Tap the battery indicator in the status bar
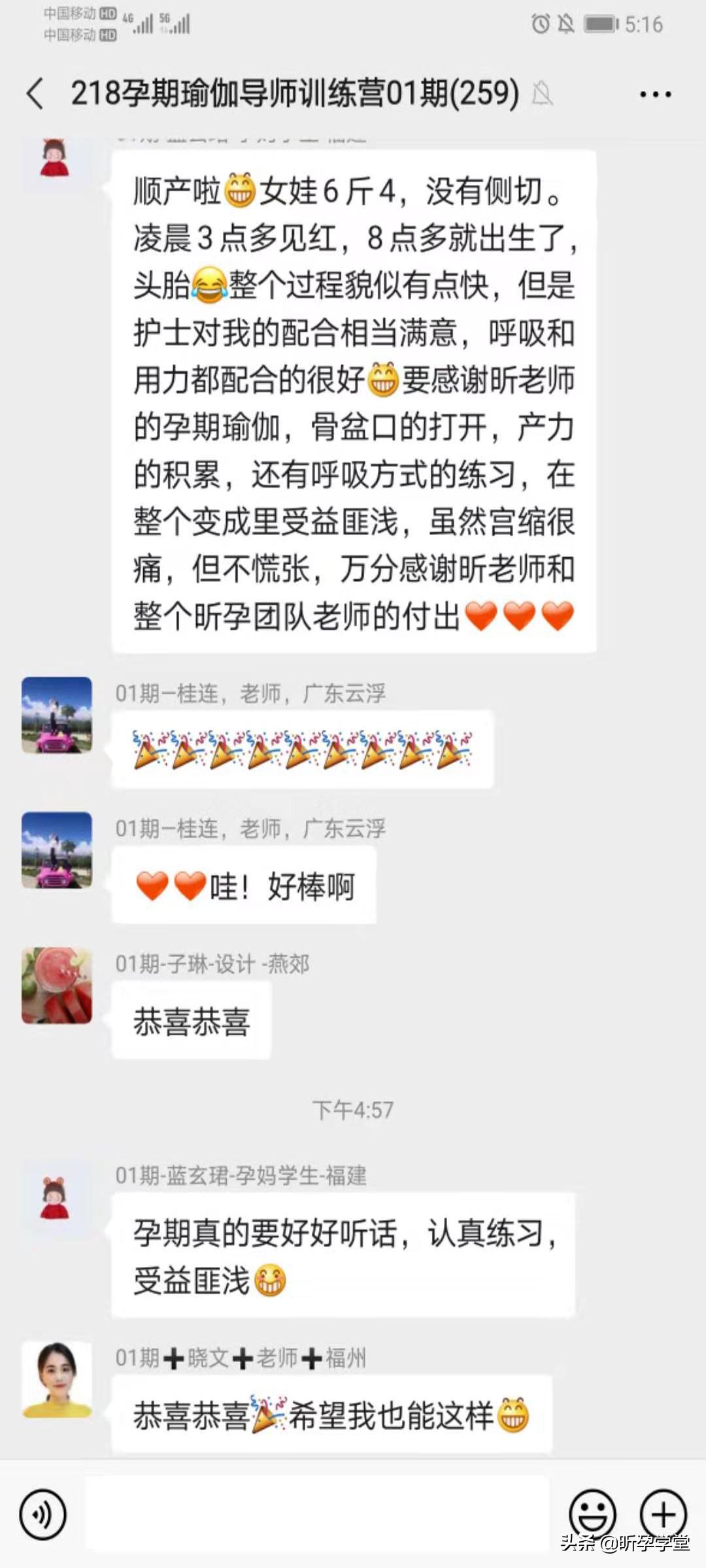This screenshot has width=706, height=1568. tap(599, 24)
